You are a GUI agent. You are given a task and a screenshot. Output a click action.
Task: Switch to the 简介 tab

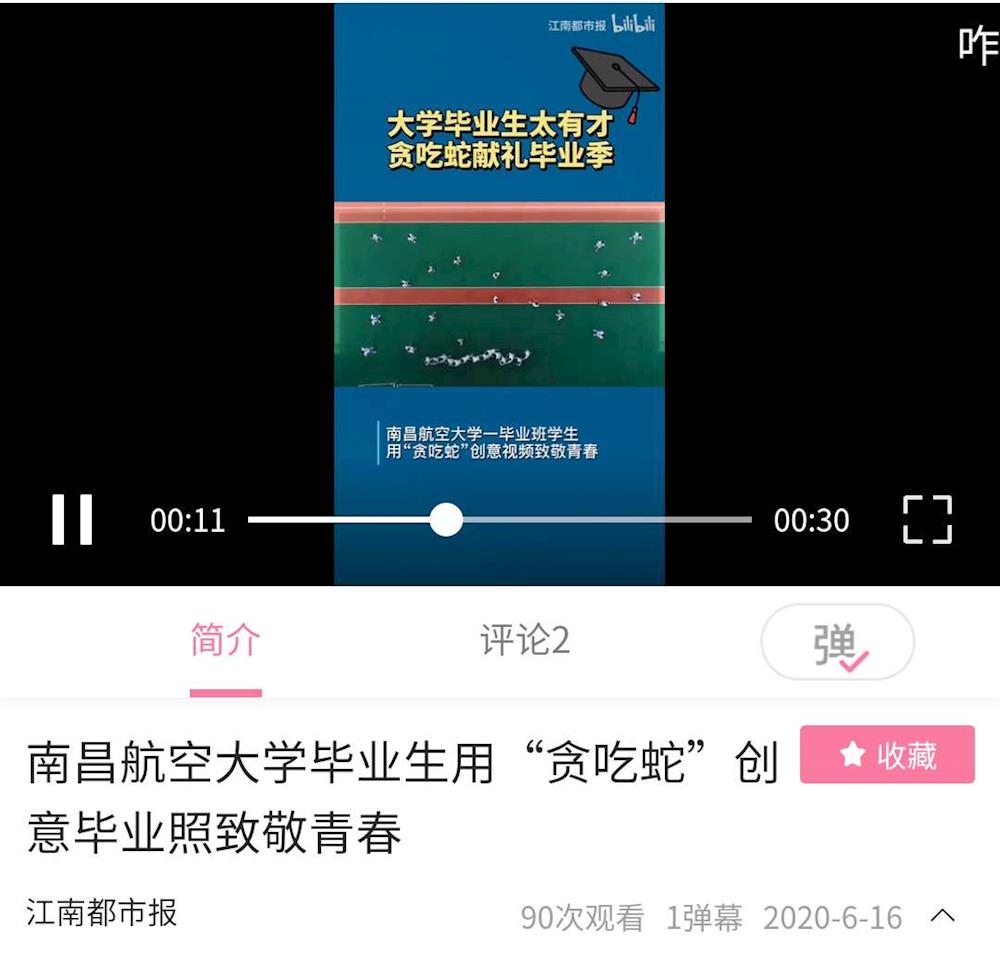pyautogui.click(x=226, y=641)
